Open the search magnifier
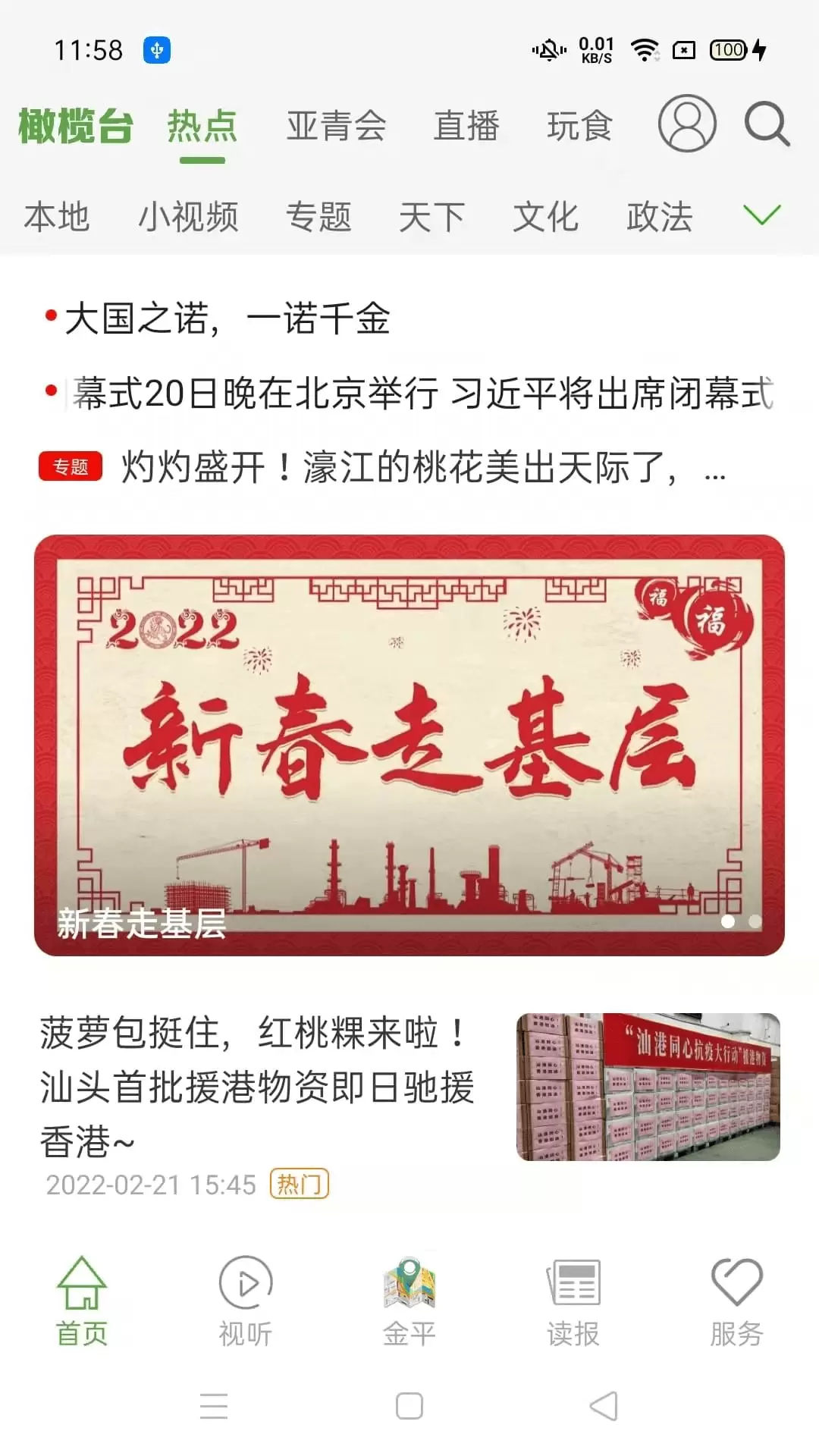The height and width of the screenshot is (1456, 819). 767,124
